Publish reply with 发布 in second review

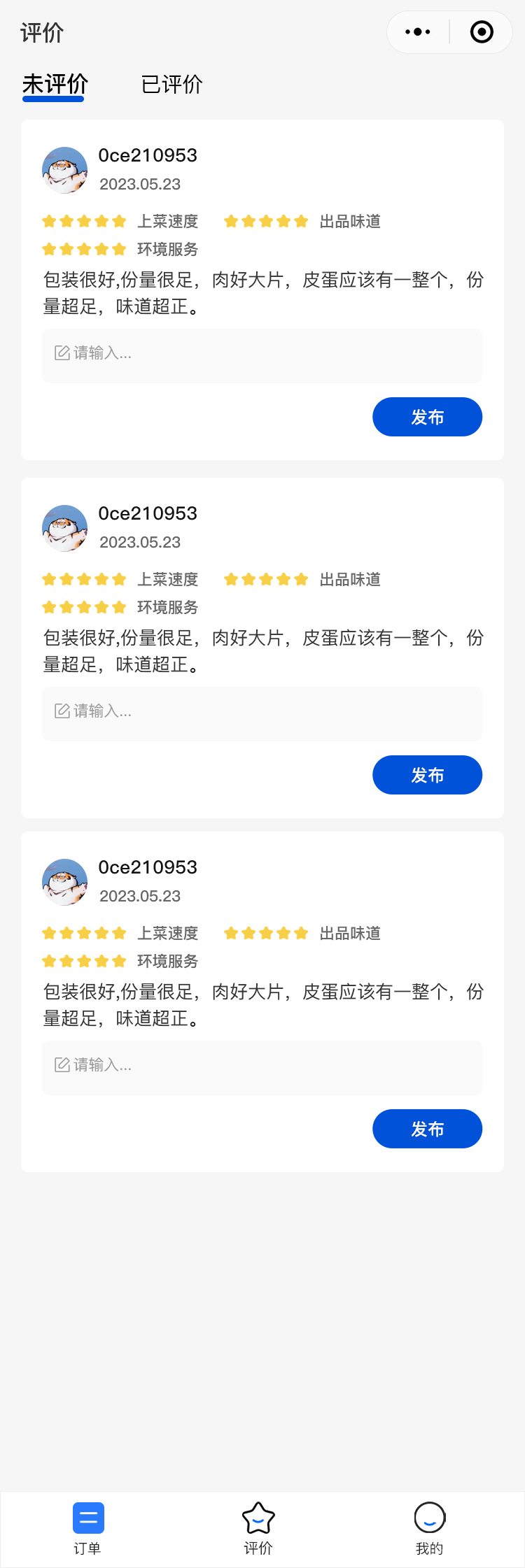point(427,775)
